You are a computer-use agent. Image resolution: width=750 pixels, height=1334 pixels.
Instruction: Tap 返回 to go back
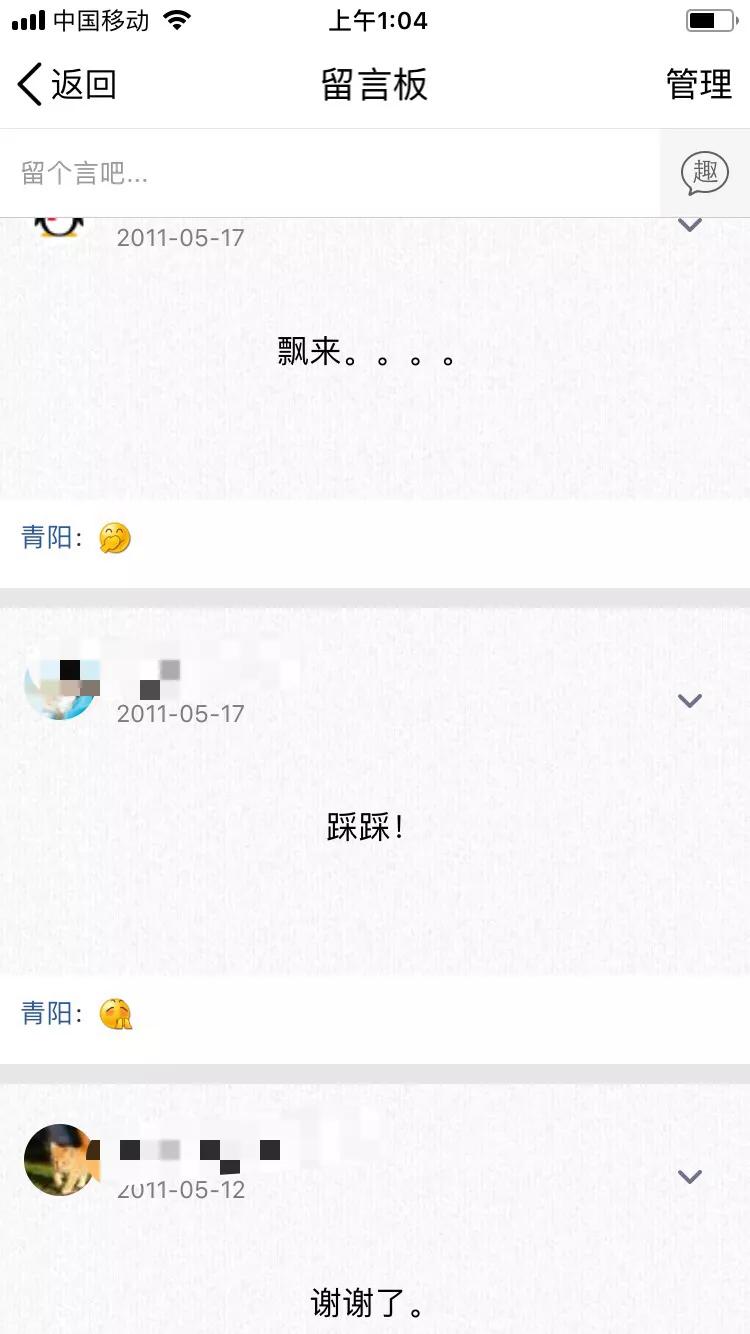coord(78,84)
